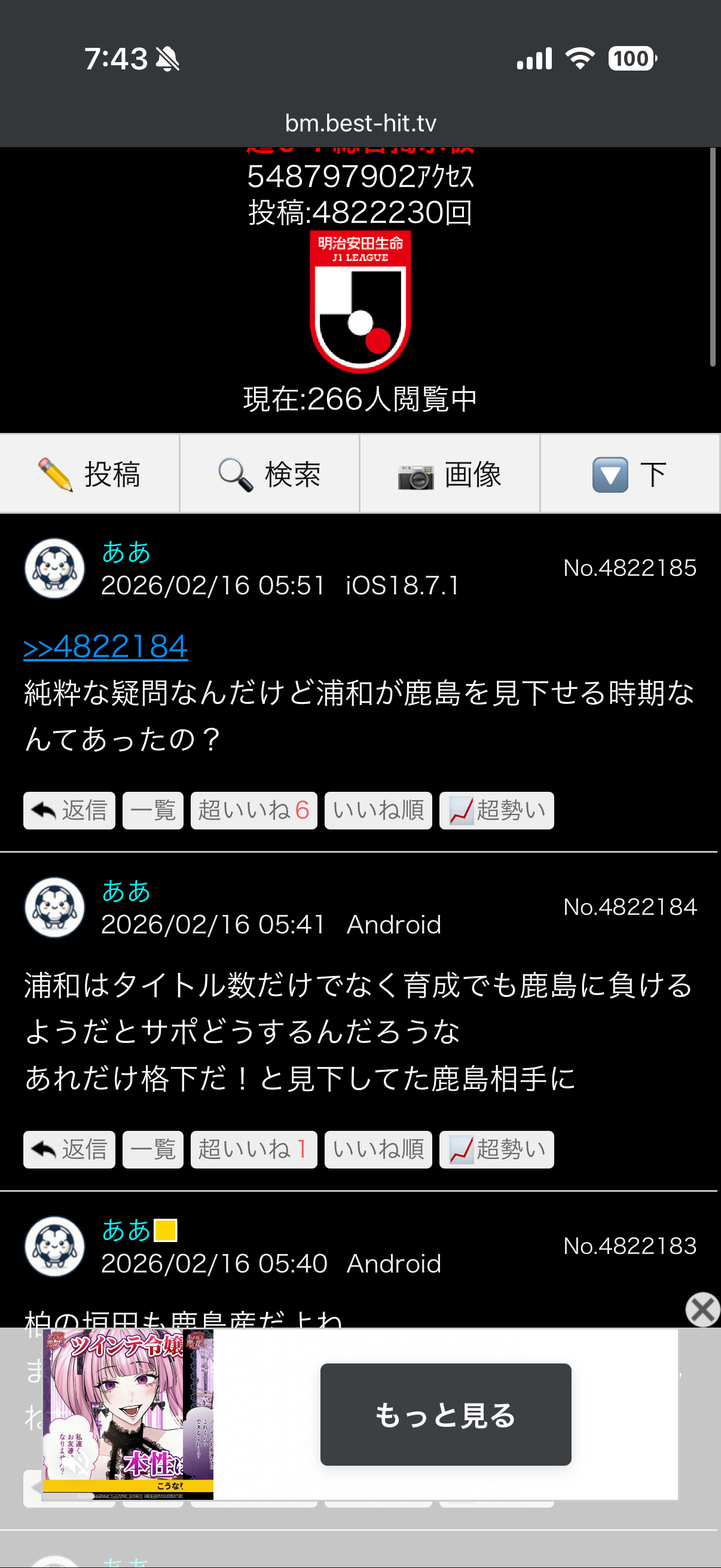Open 一覧 list for post No.4822184
This screenshot has width=721, height=1568.
point(152,1149)
